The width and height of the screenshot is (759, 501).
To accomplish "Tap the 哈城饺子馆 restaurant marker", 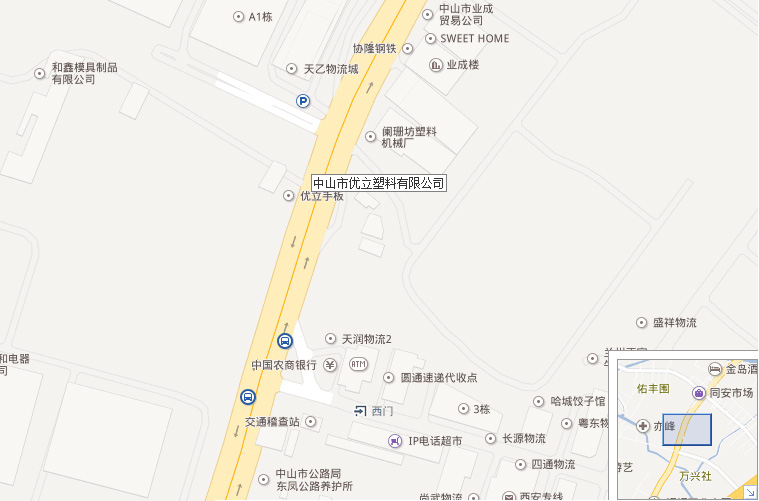I will 539,402.
